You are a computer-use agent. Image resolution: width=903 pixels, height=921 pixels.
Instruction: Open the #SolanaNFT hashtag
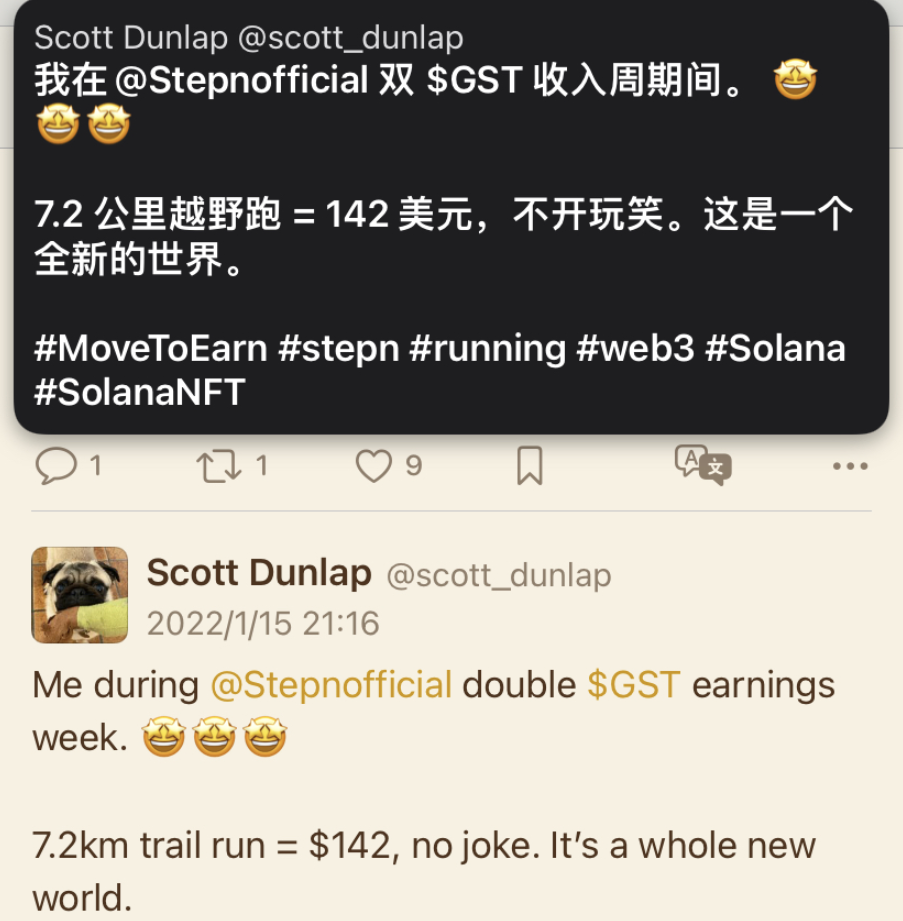[x=140, y=390]
